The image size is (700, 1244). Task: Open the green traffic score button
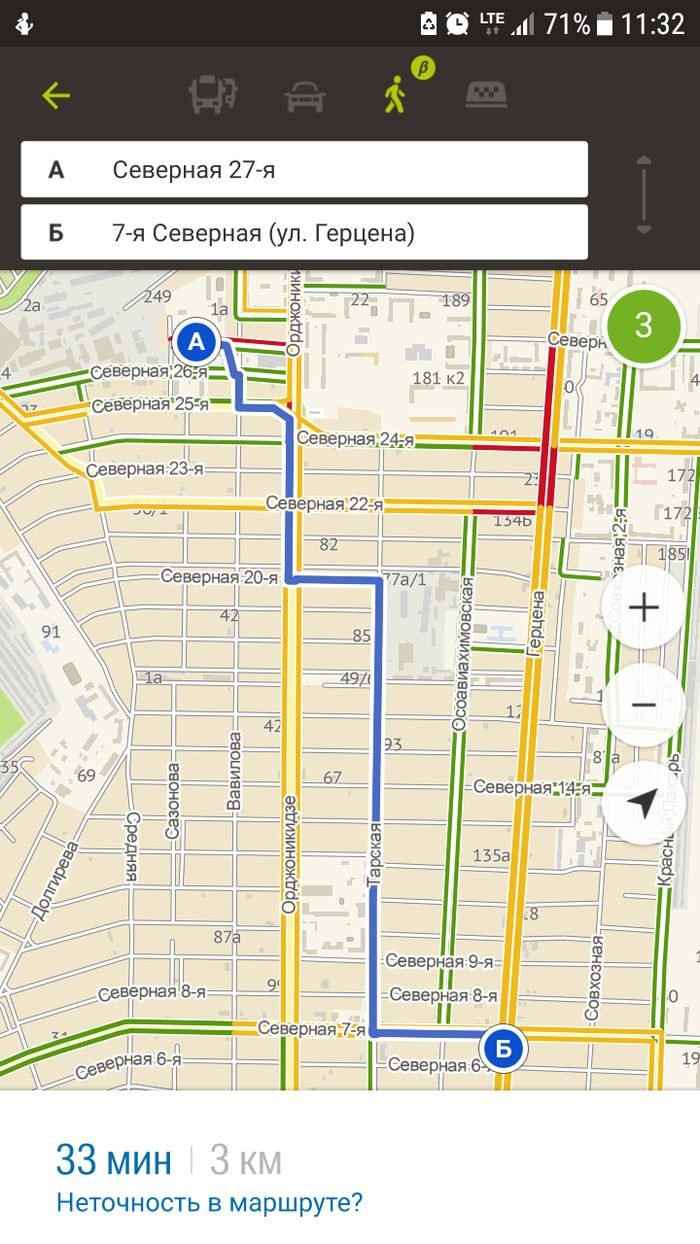(643, 325)
